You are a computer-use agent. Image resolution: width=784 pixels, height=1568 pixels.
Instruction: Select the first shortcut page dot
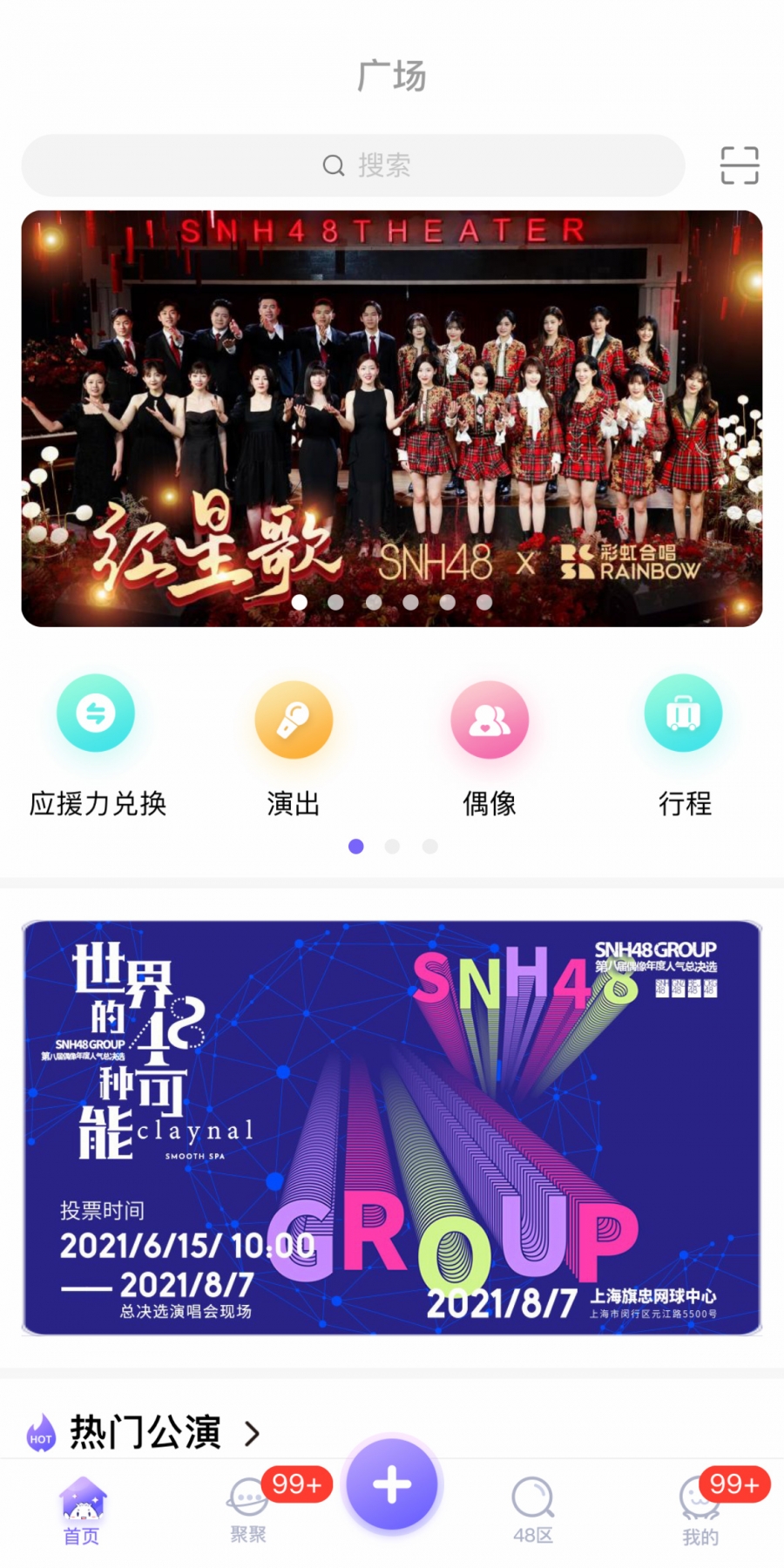pyautogui.click(x=355, y=846)
